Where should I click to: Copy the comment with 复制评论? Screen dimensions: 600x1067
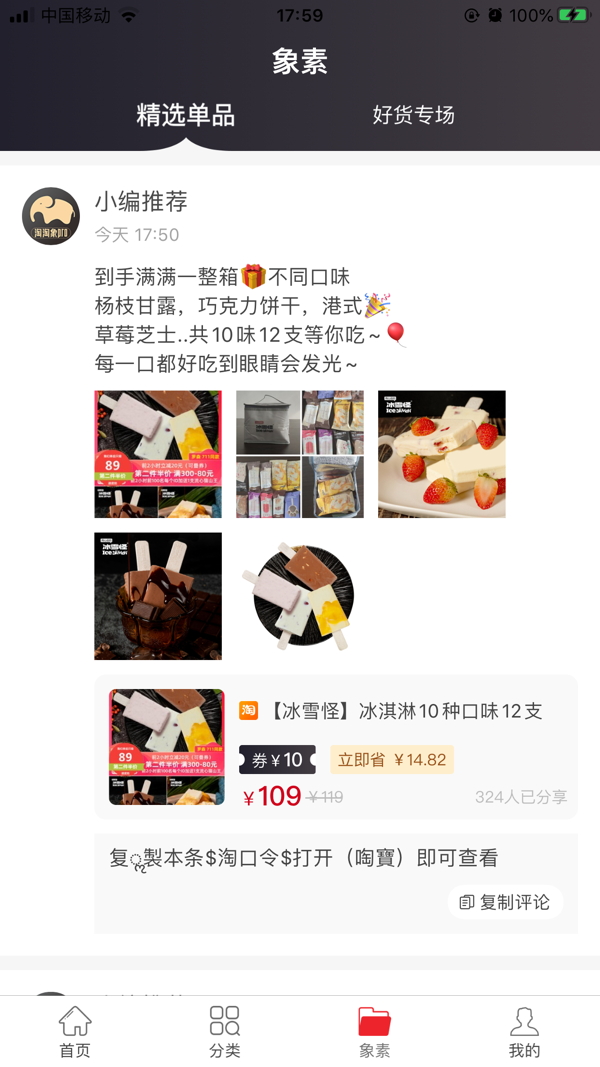coord(505,902)
